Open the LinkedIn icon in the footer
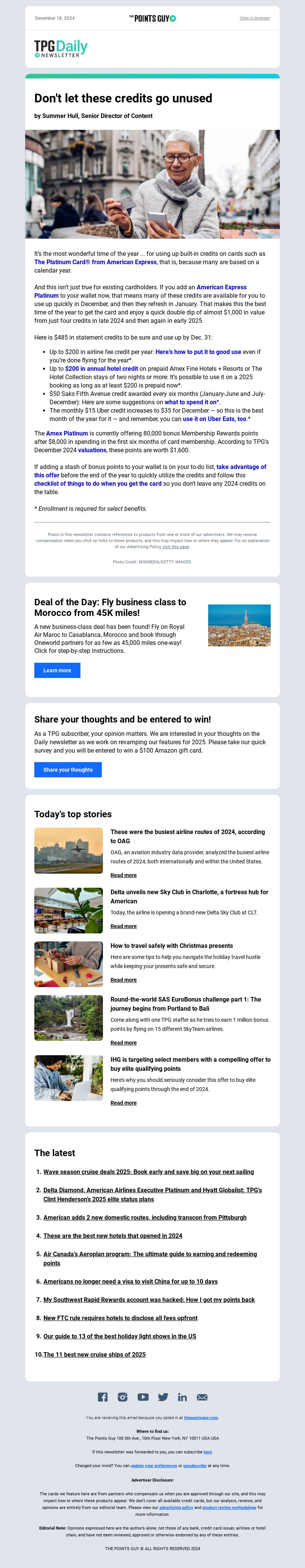 coord(182,1397)
